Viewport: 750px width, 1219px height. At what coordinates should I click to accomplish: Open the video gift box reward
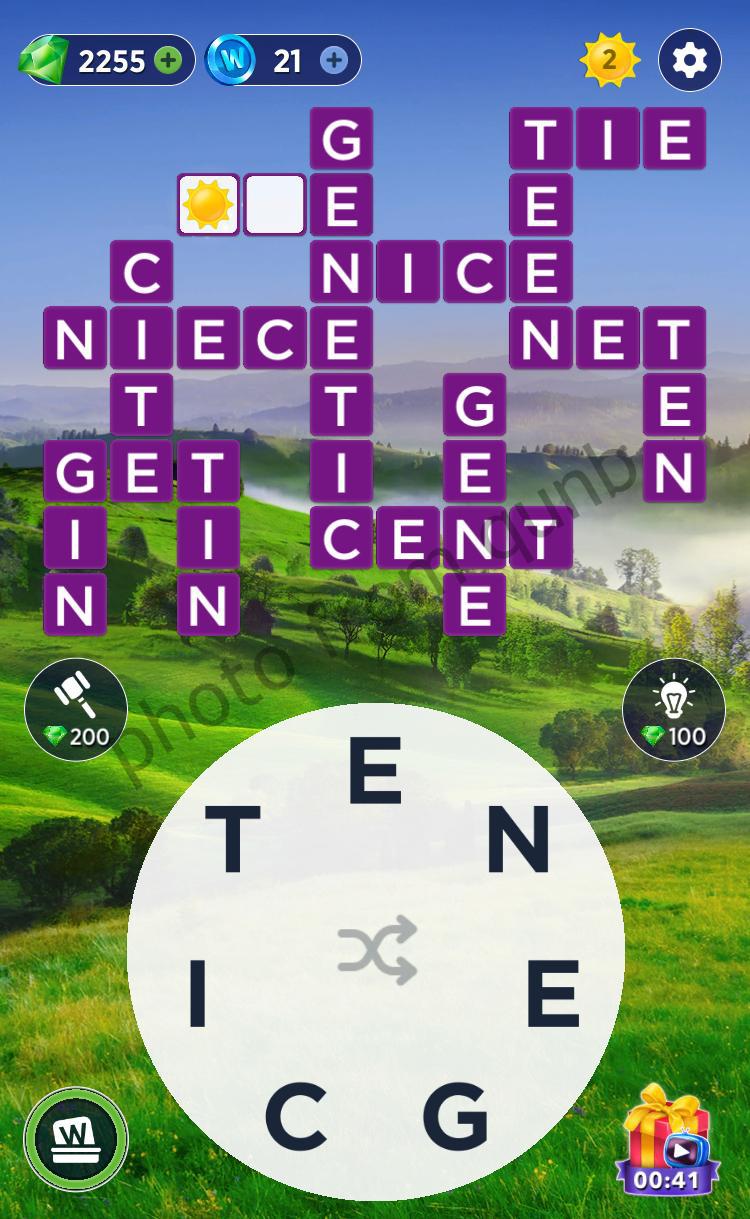667,1140
